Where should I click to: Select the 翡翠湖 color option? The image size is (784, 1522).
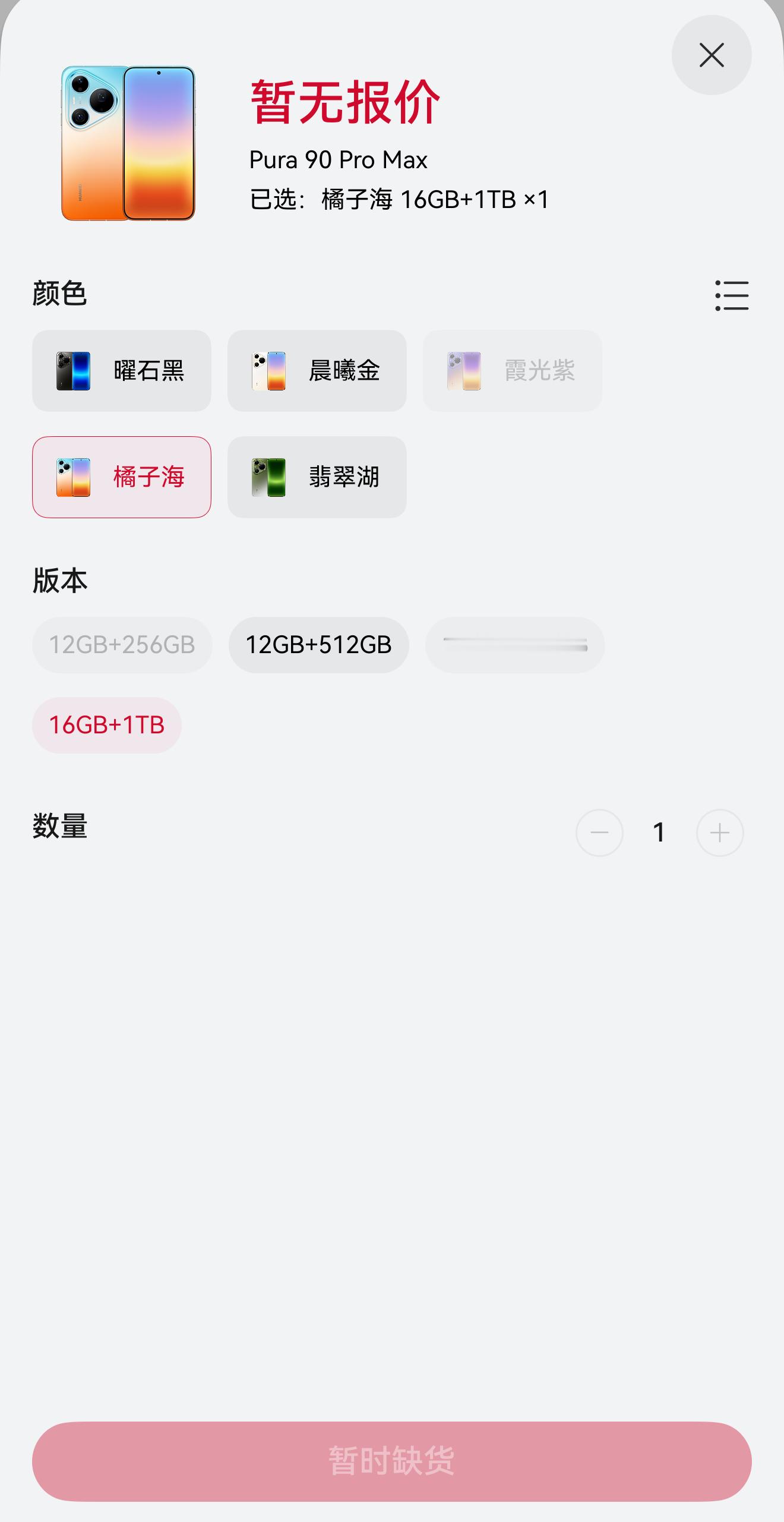[x=317, y=476]
